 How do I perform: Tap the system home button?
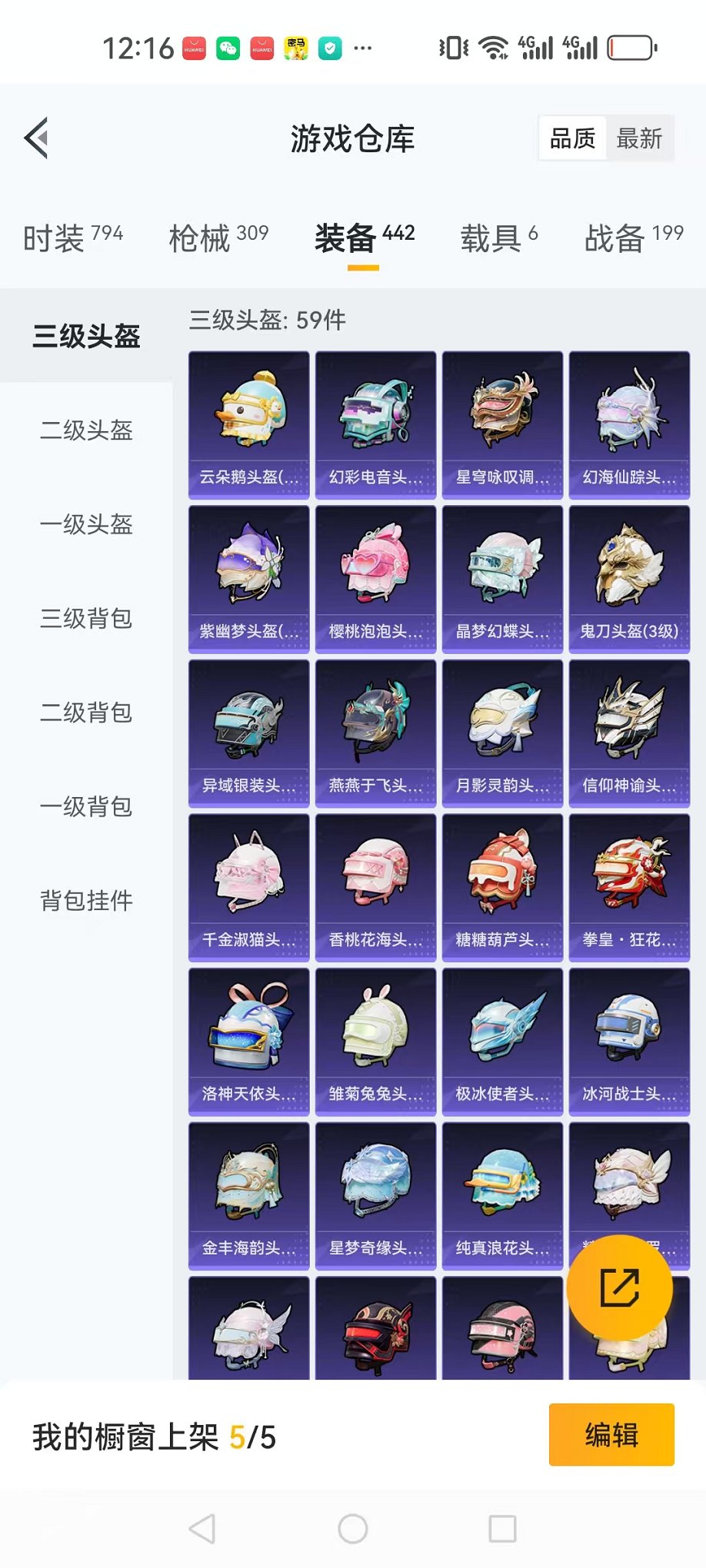[353, 1529]
